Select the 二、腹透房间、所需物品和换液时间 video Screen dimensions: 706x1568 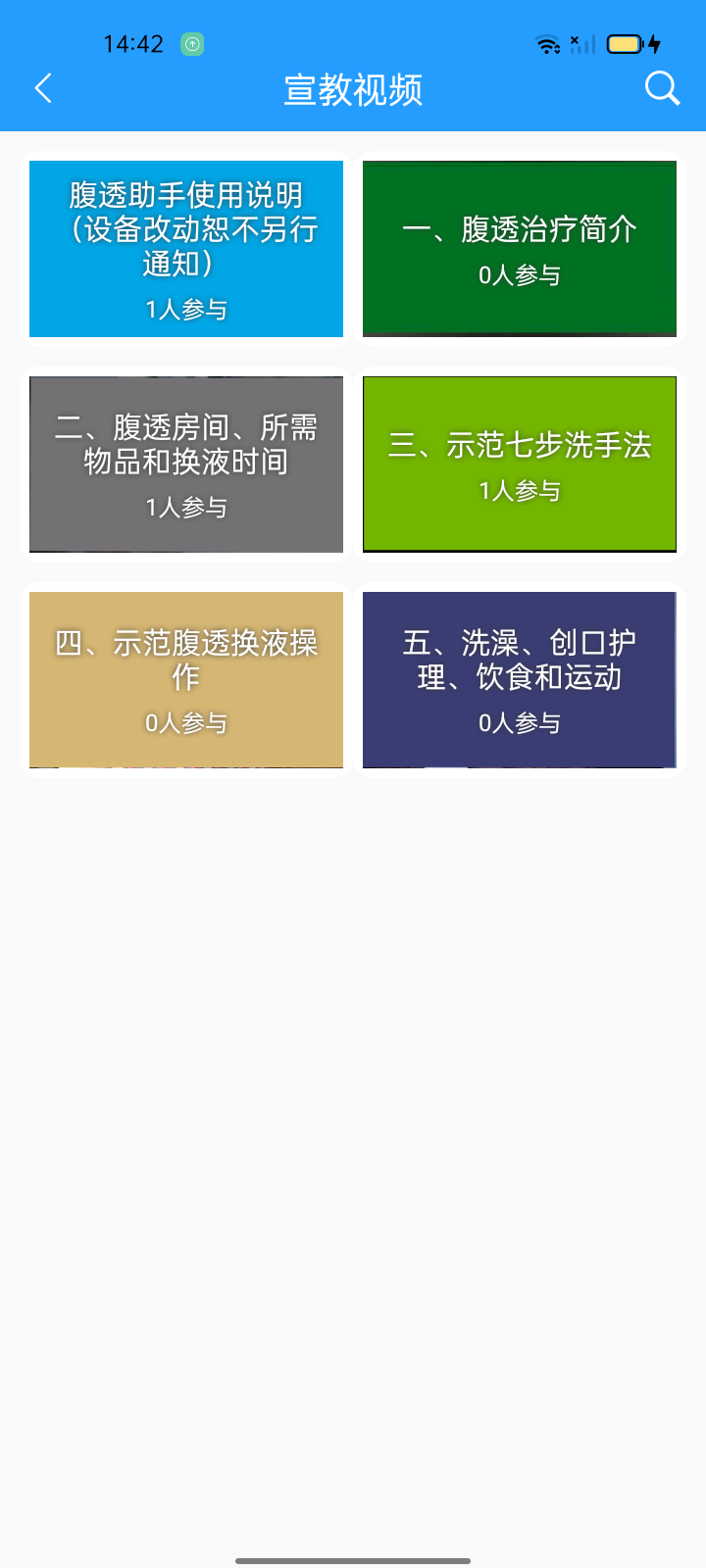(186, 465)
